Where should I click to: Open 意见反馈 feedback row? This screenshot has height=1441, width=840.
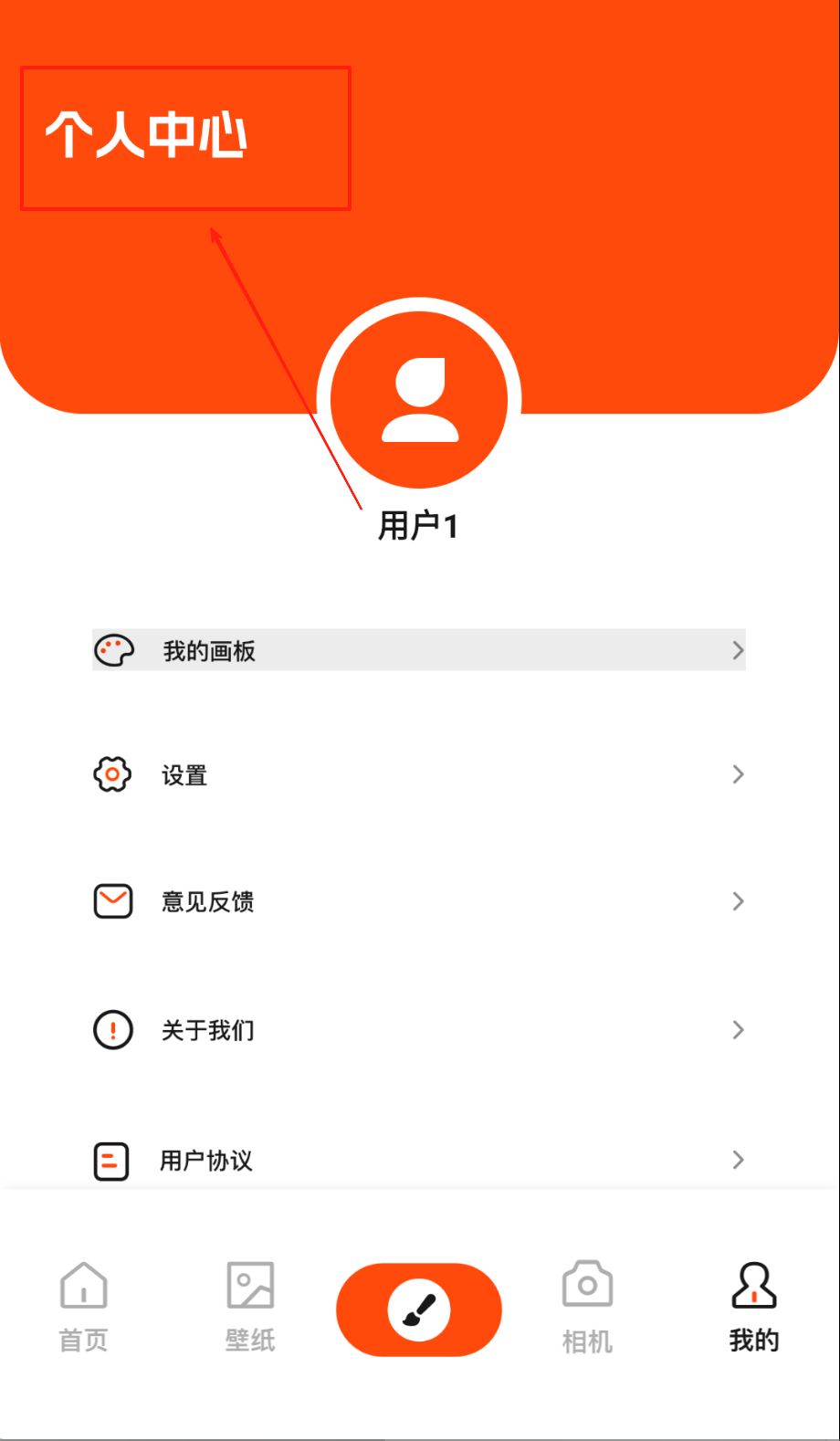pyautogui.click(x=418, y=901)
